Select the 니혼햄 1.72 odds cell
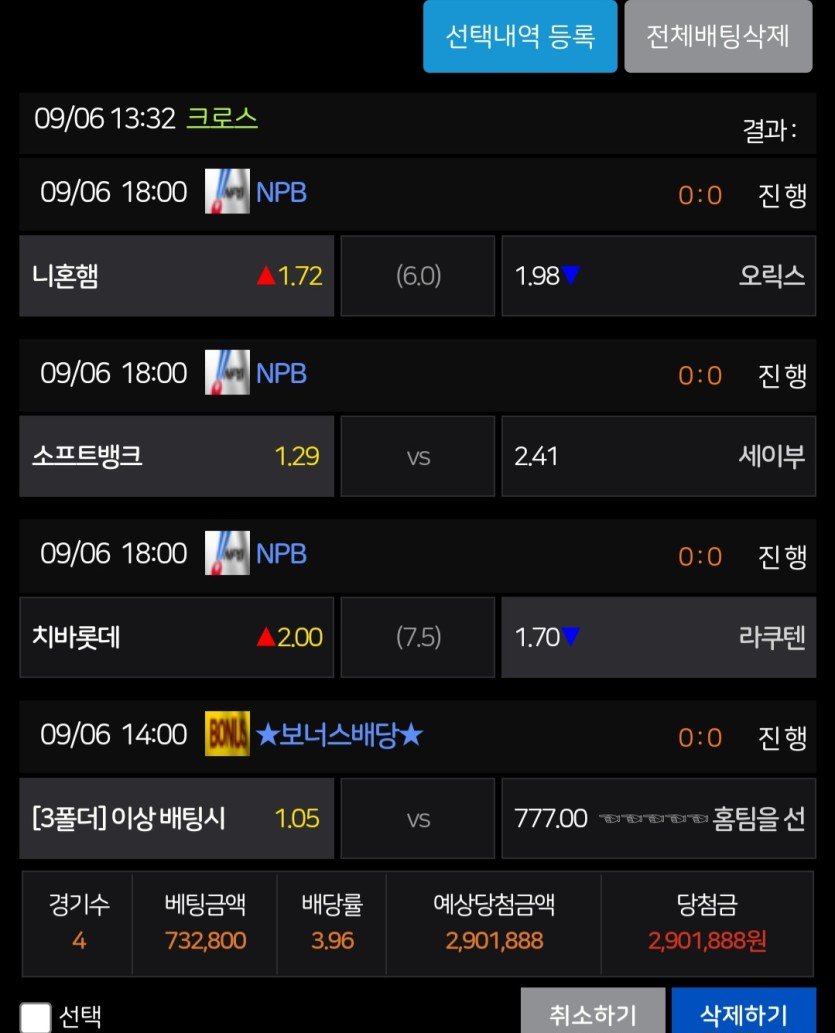 point(176,276)
